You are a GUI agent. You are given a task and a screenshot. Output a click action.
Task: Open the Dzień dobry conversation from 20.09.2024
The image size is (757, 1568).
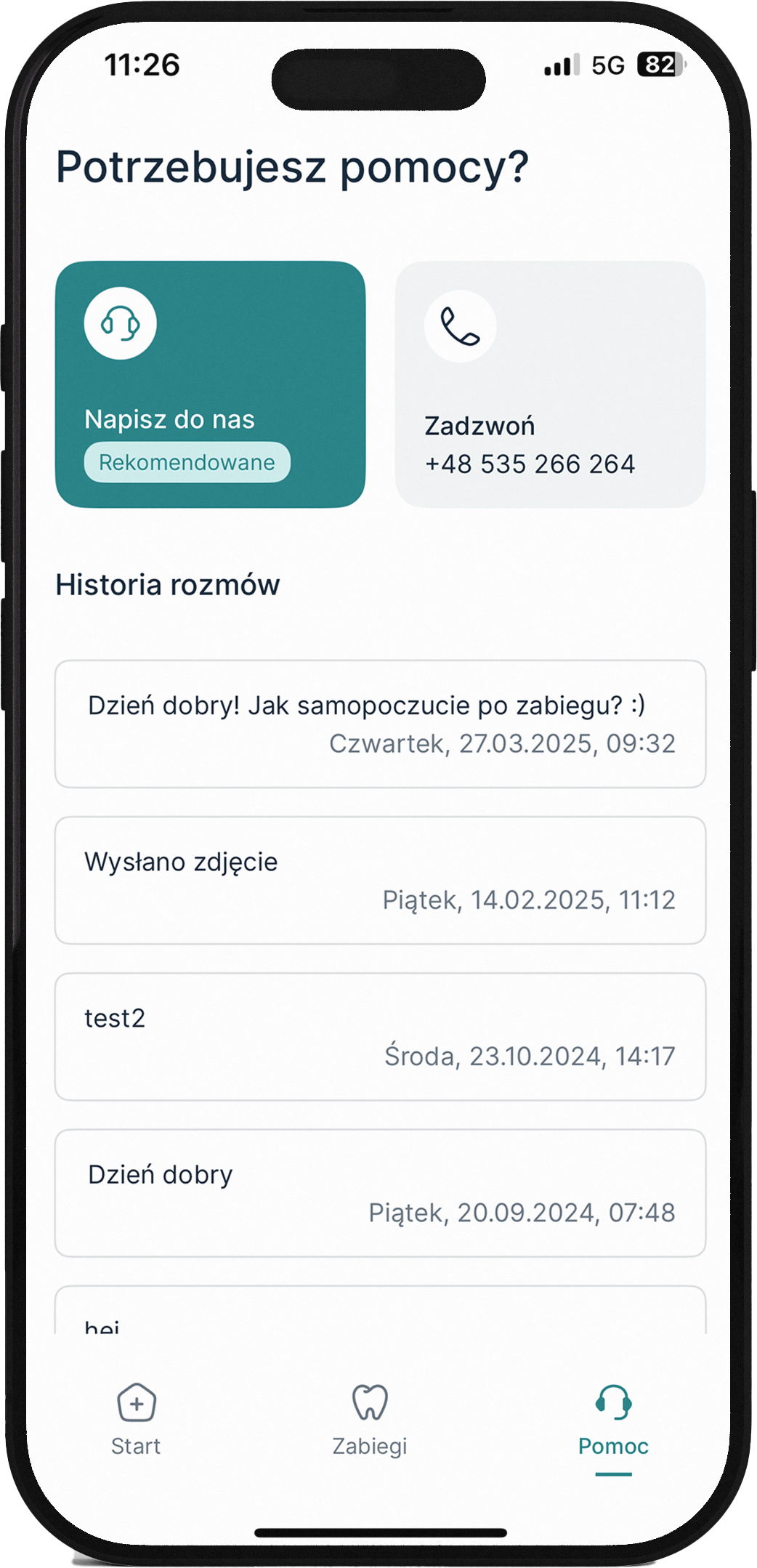click(x=380, y=1192)
